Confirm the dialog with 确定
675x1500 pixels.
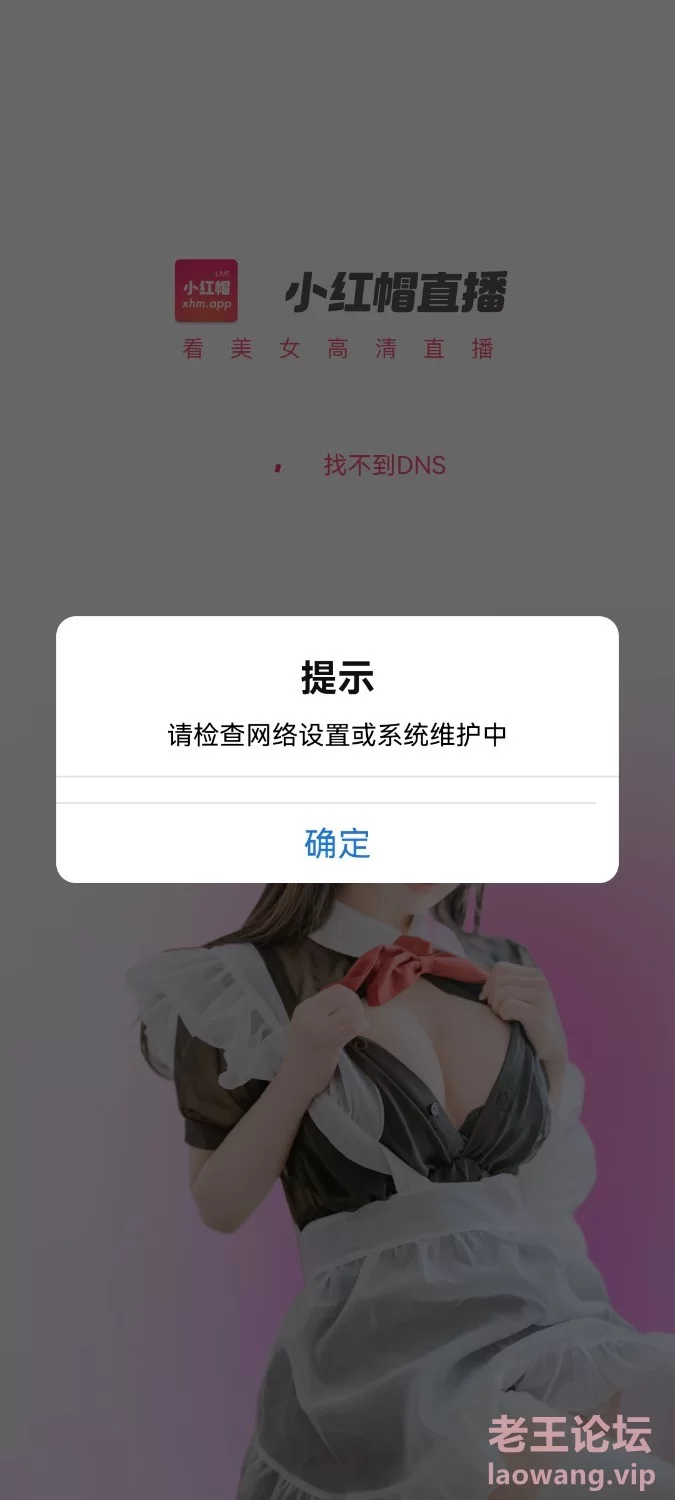337,843
